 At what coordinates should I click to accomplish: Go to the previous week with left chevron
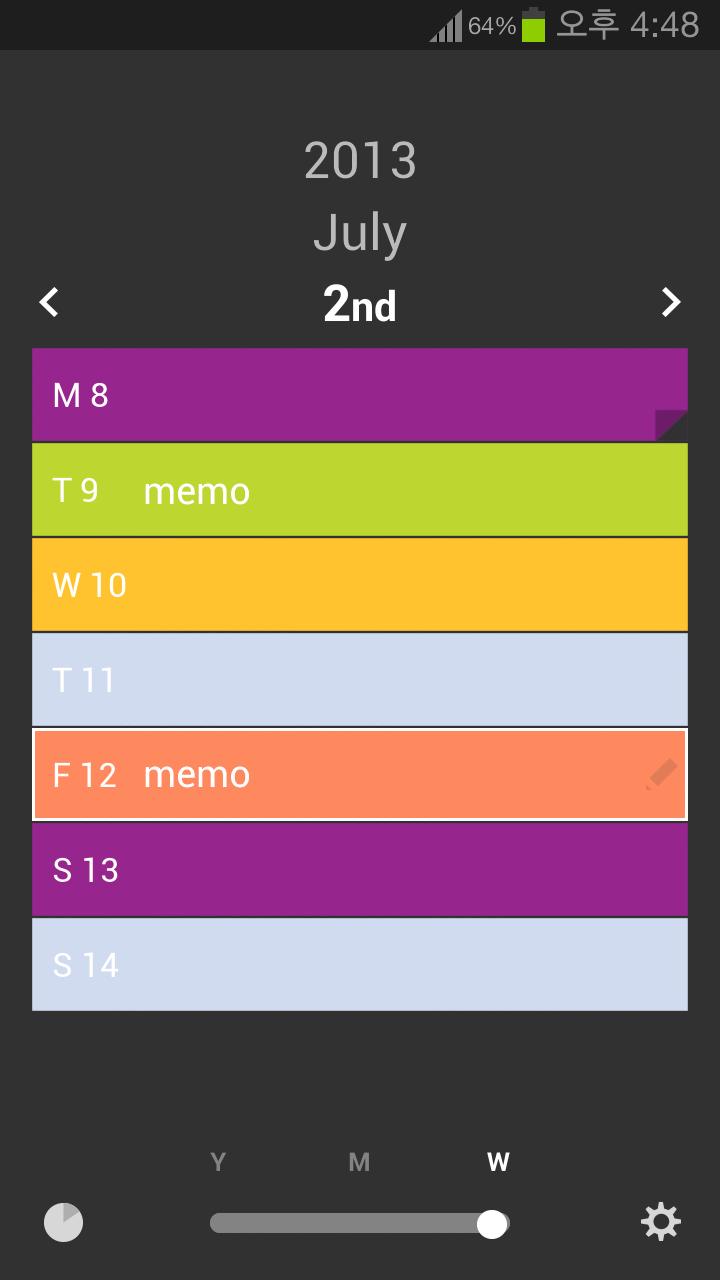(48, 301)
